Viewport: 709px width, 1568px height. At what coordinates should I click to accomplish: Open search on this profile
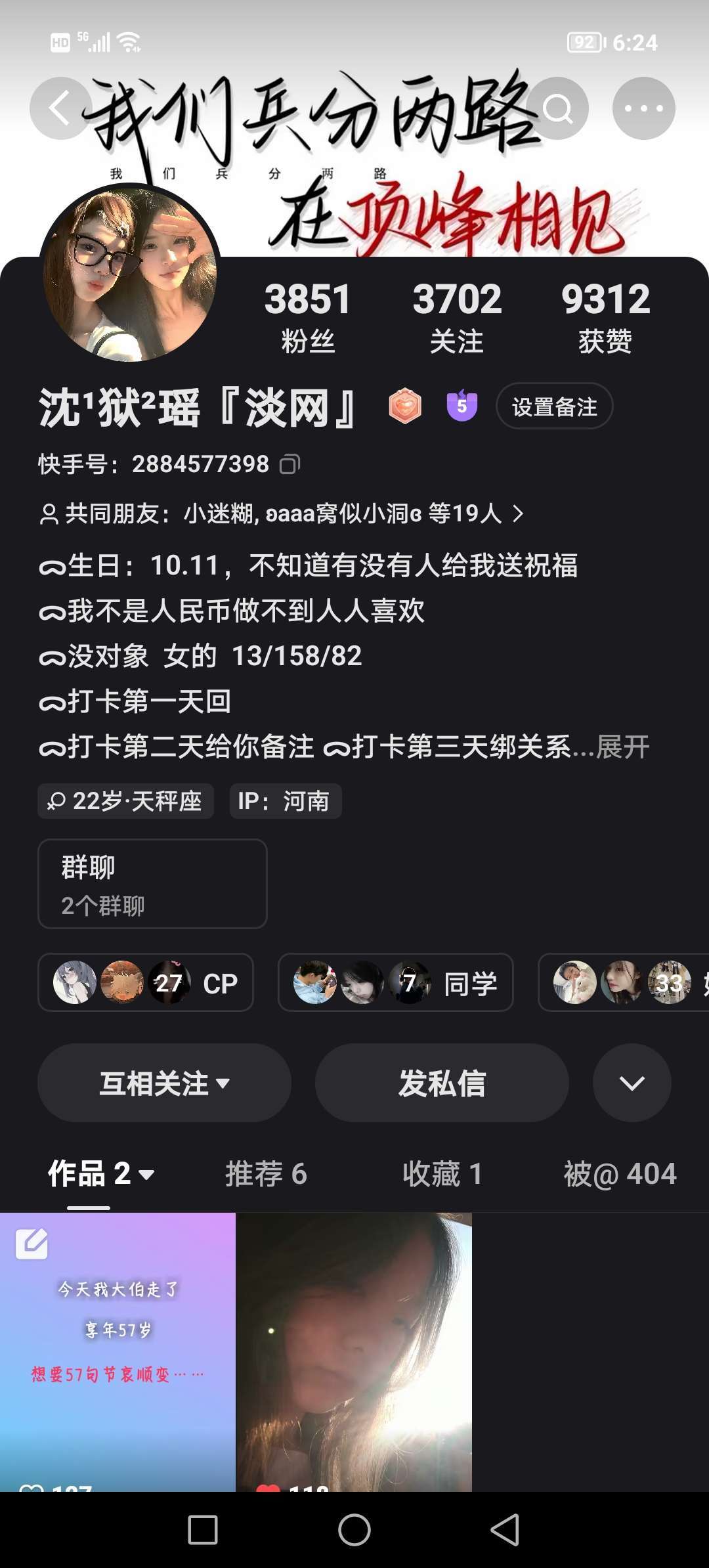(x=557, y=108)
